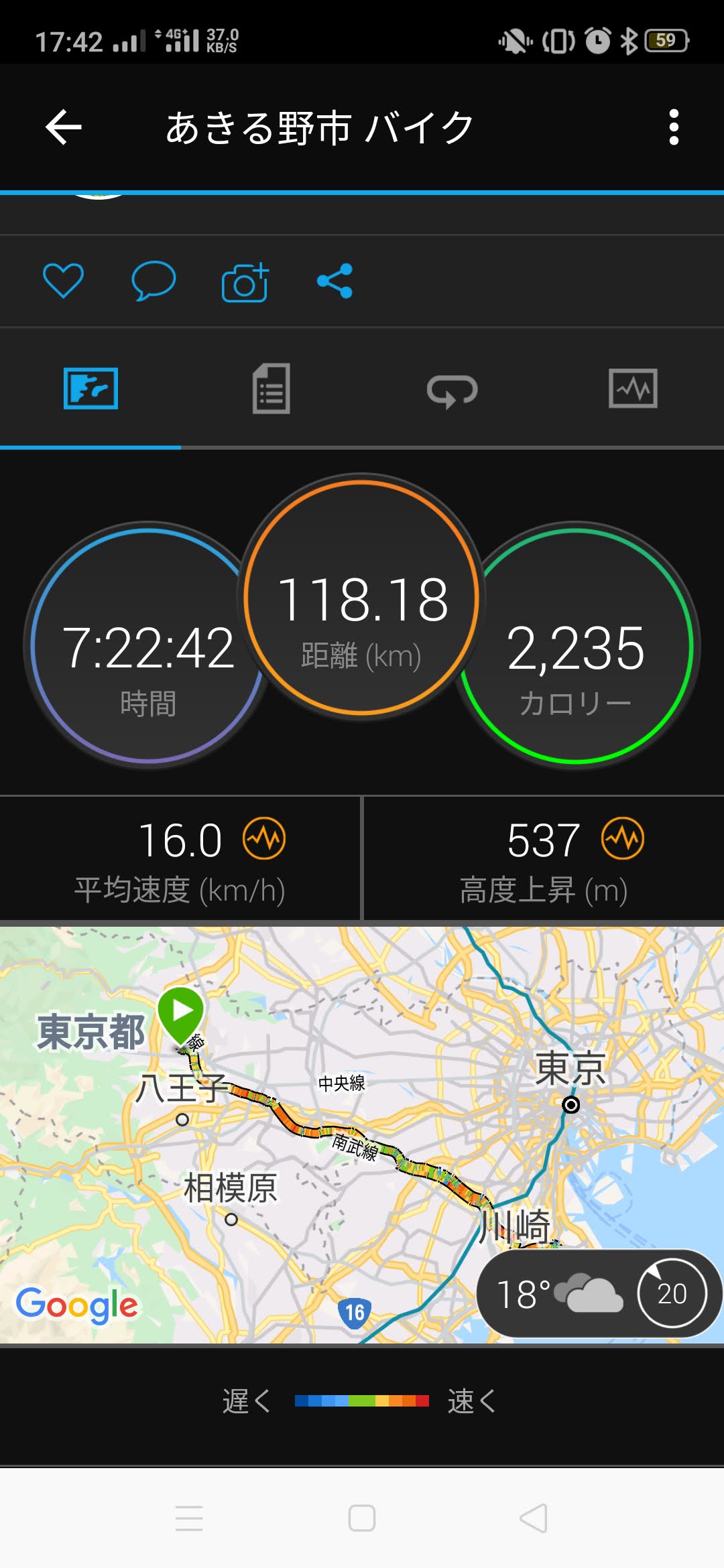Switch to the charts tab
Image resolution: width=724 pixels, height=1568 pixels.
tap(633, 388)
